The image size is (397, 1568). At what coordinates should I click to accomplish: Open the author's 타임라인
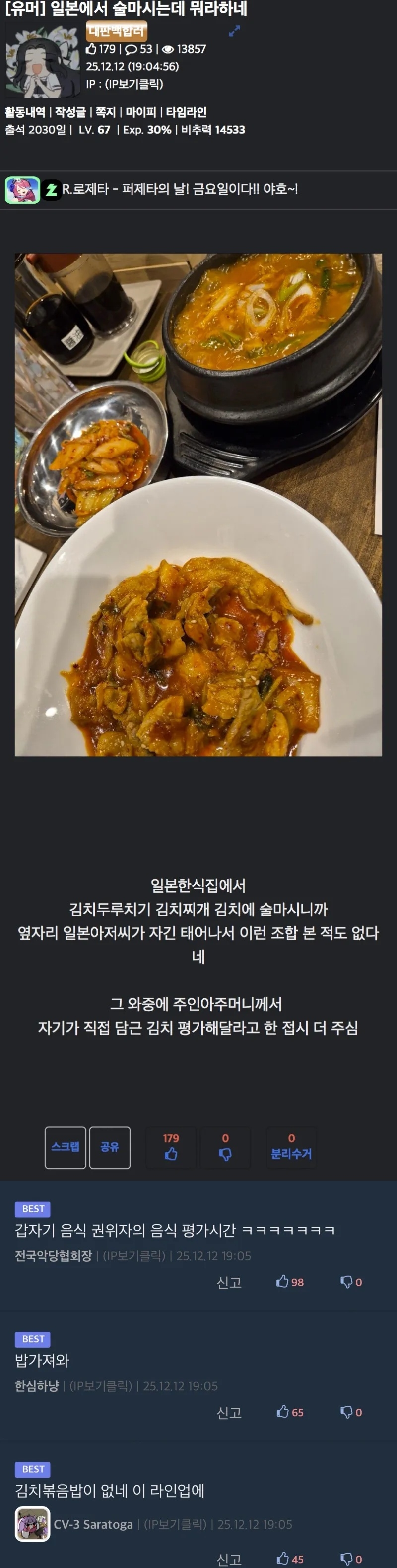pos(186,112)
